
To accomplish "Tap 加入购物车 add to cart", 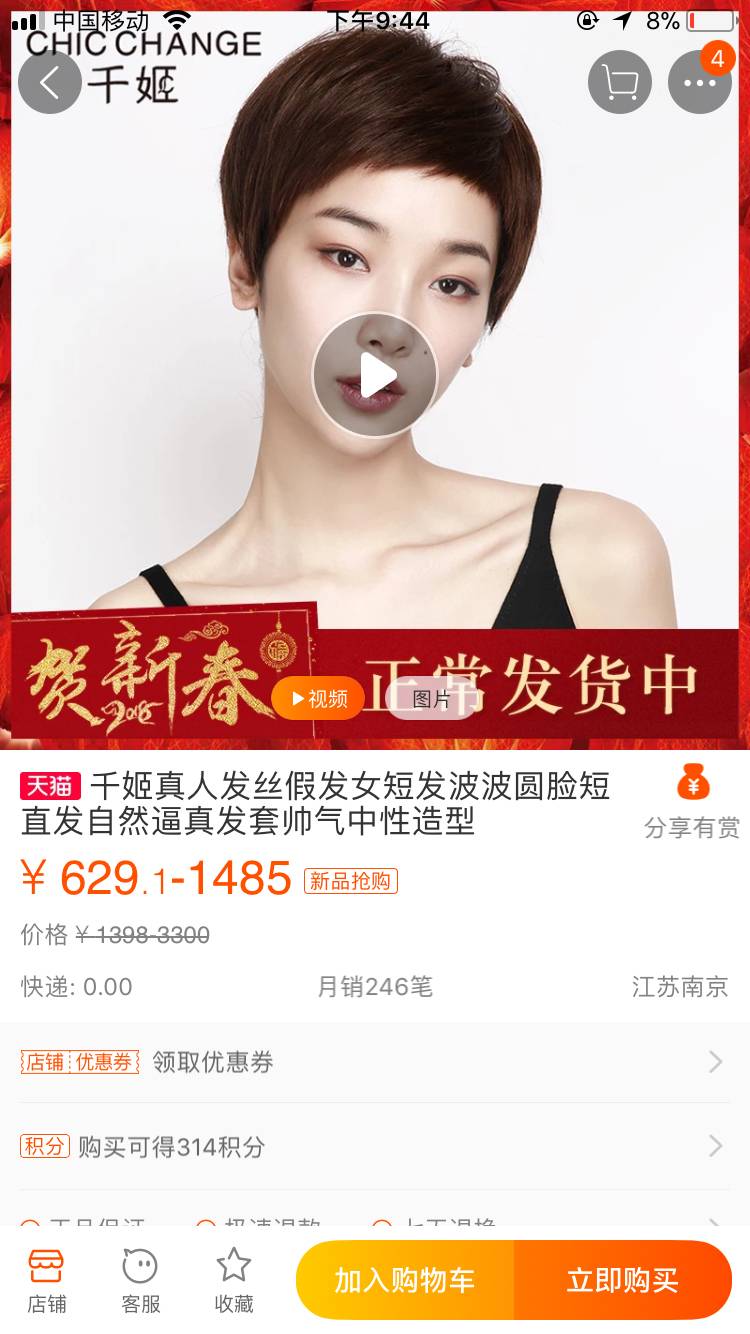I will coord(405,1280).
